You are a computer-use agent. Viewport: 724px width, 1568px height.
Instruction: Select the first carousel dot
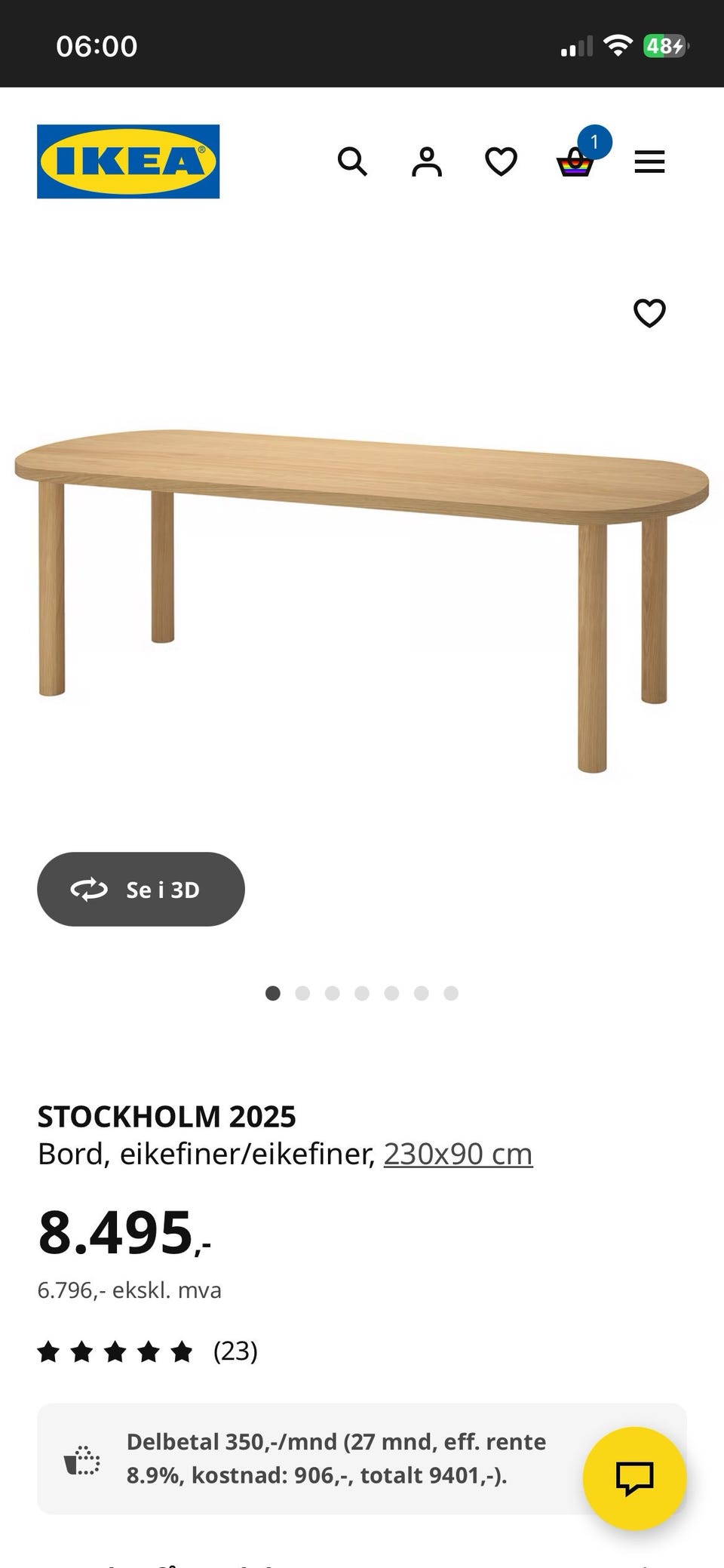[272, 994]
